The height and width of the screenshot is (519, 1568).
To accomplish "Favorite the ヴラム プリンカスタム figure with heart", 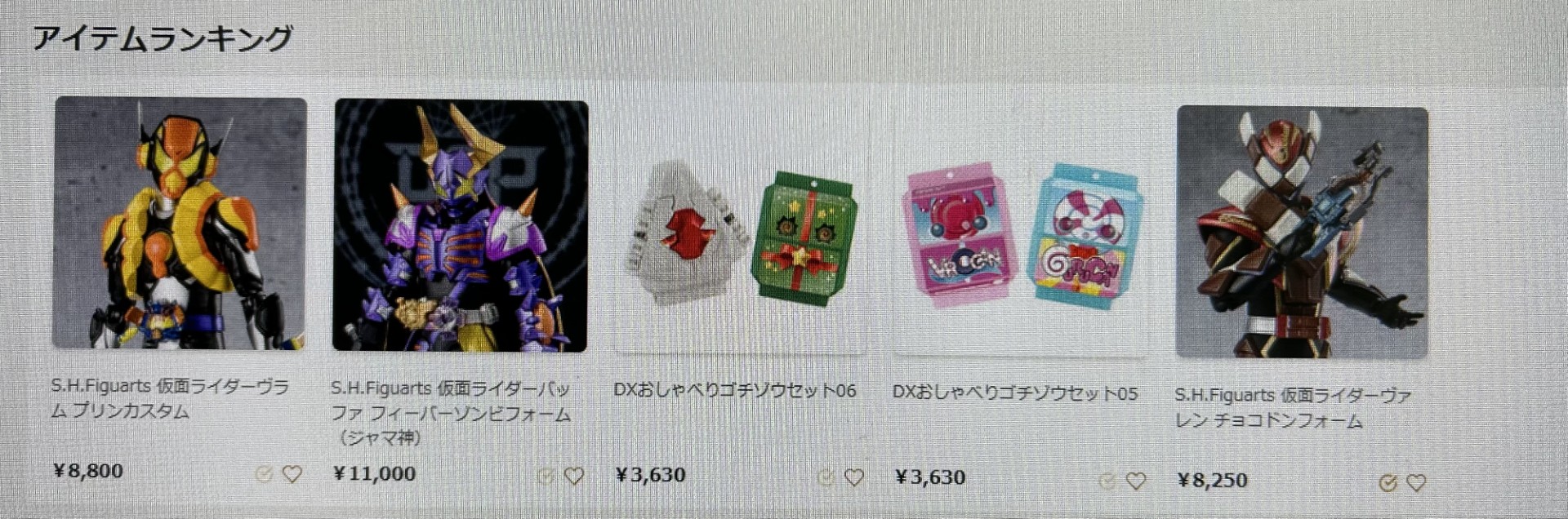I will click(x=292, y=474).
